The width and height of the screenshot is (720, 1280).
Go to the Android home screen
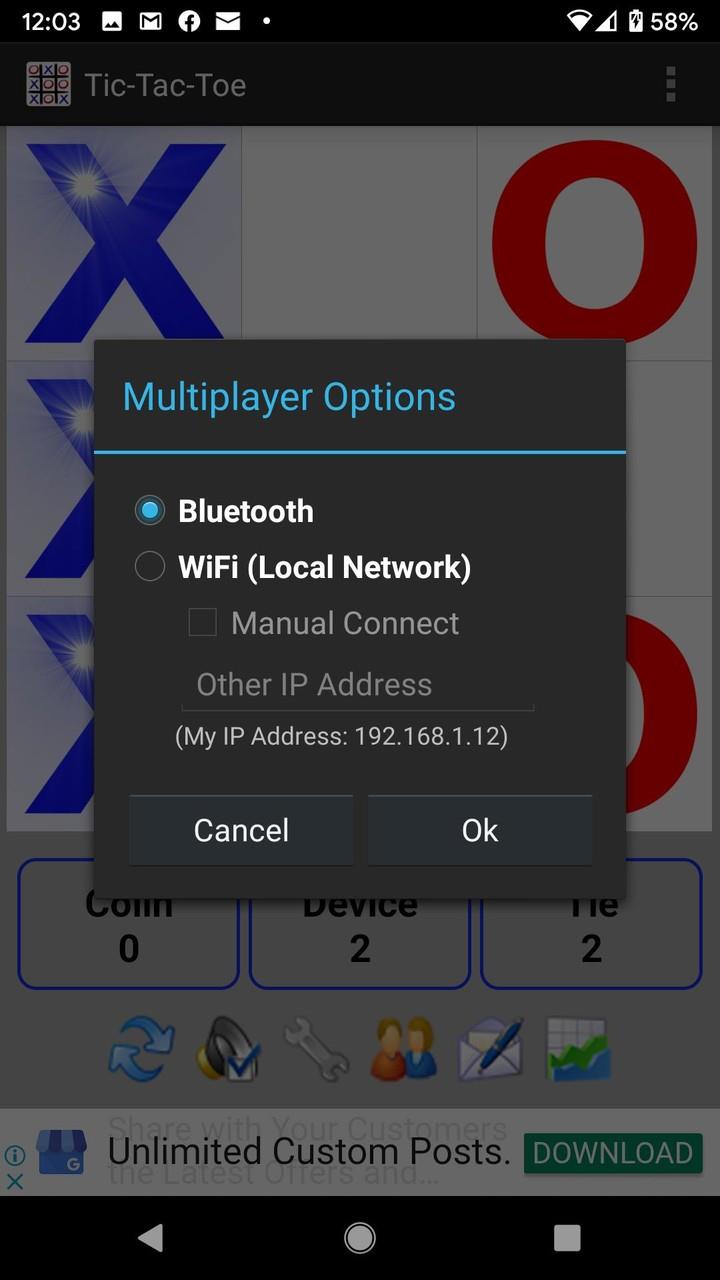pos(360,1238)
